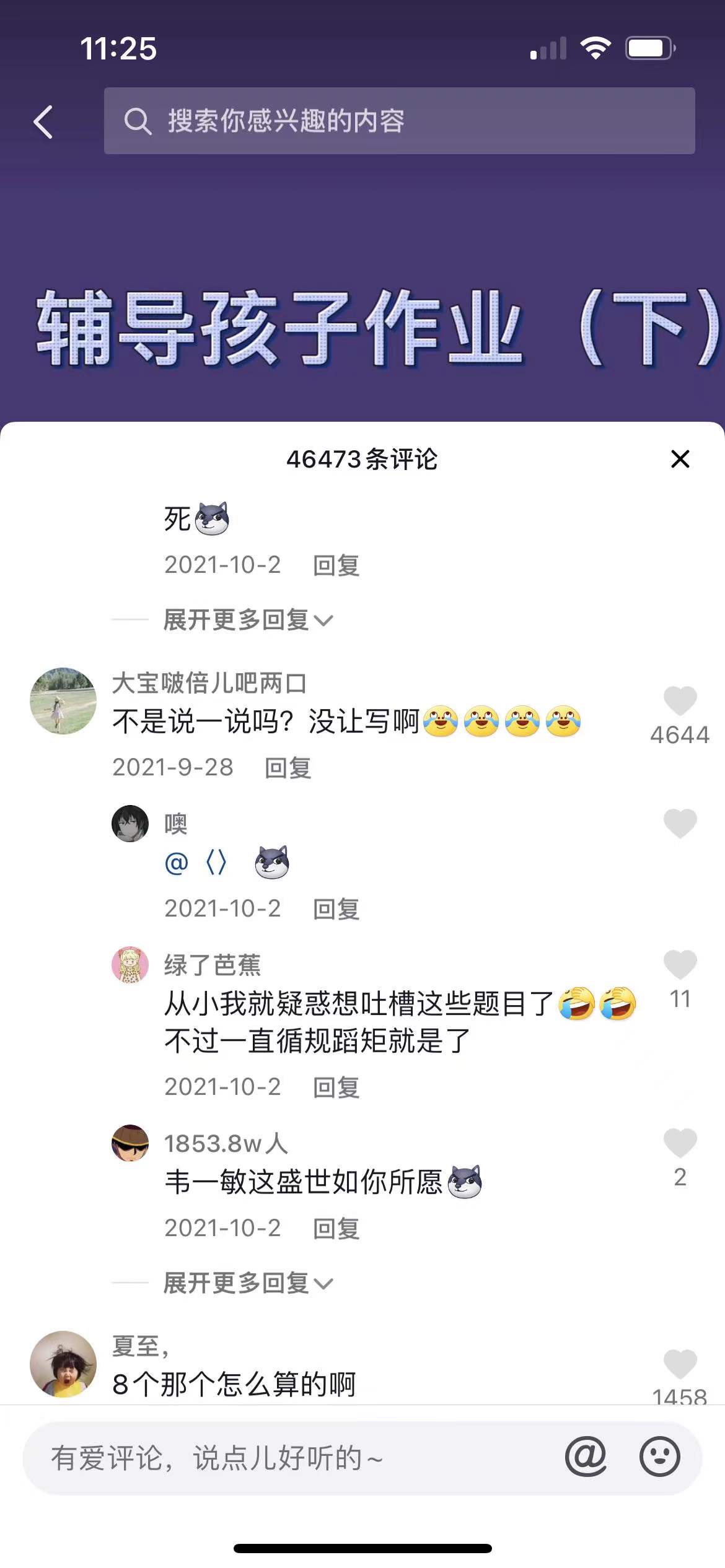
Task: Reply to 大宝啵倍儿吧两口's comment
Action: point(288,768)
